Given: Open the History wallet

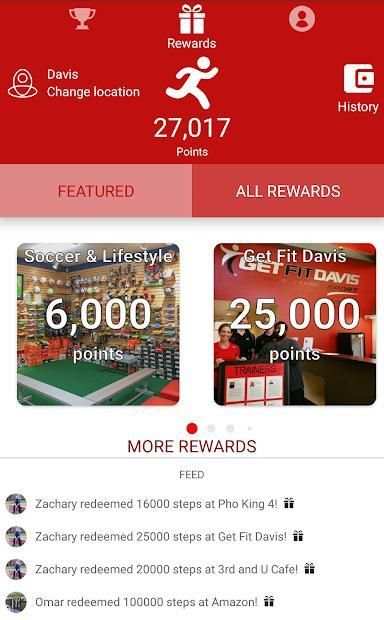Looking at the screenshot, I should pos(358,89).
